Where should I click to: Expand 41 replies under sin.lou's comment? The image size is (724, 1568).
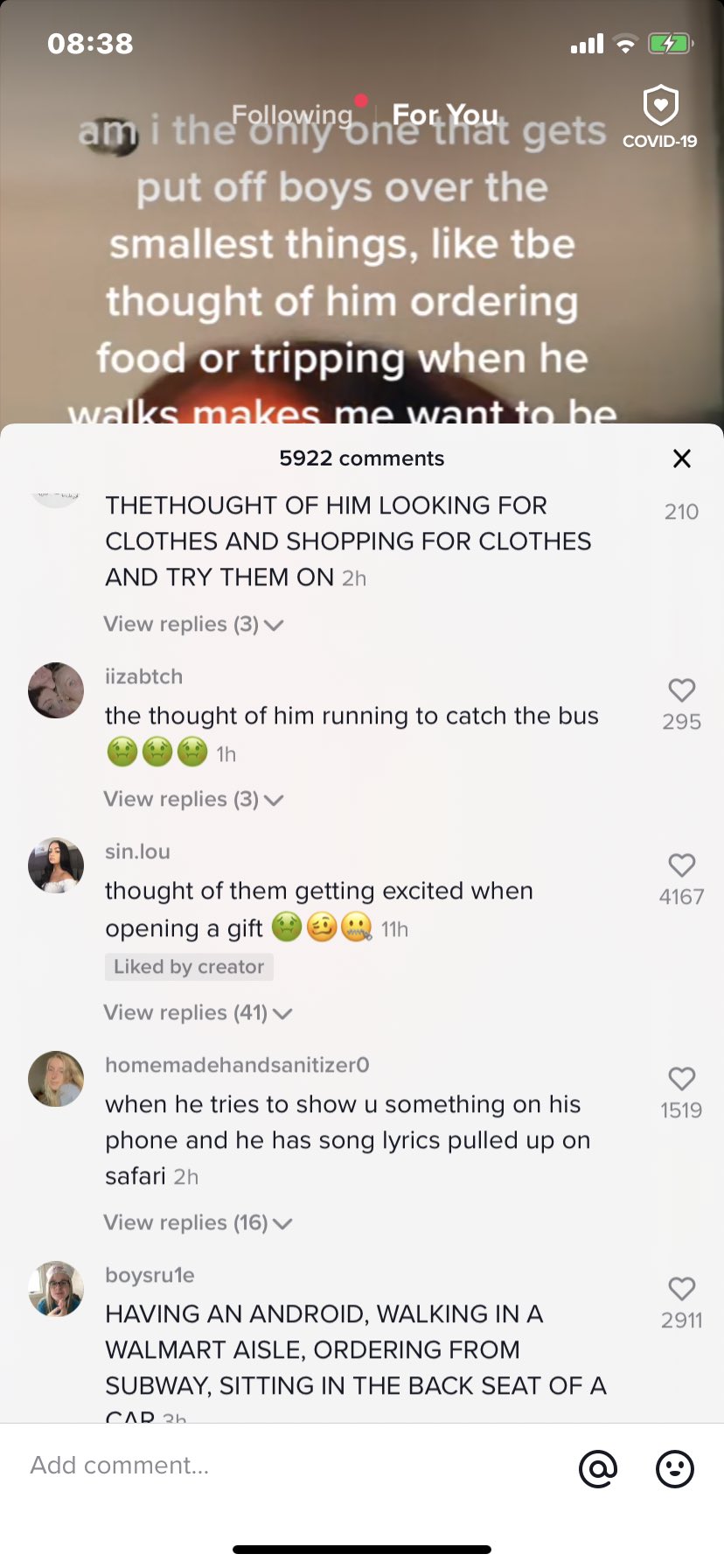(x=198, y=1012)
